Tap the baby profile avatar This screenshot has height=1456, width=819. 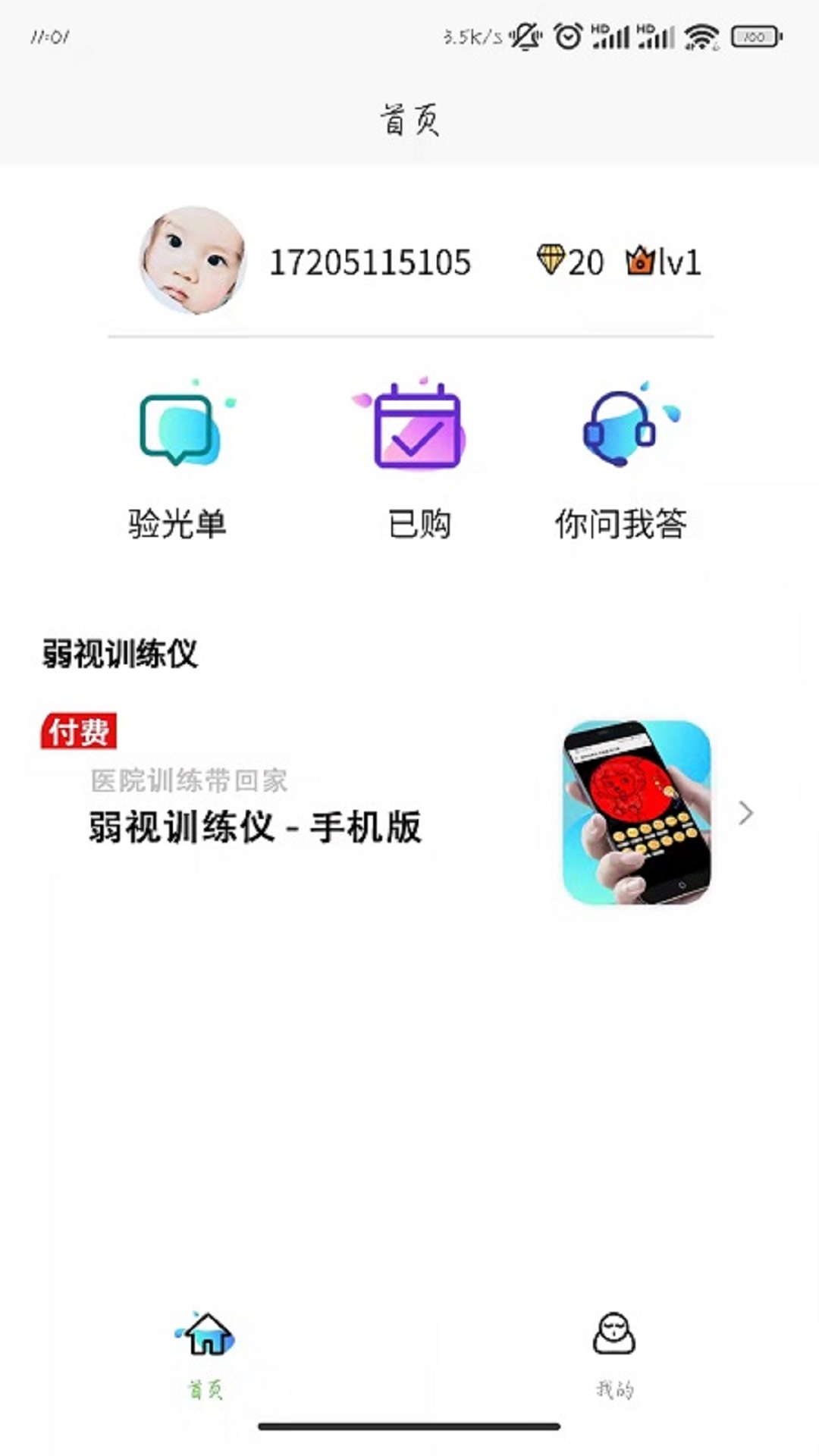click(193, 260)
